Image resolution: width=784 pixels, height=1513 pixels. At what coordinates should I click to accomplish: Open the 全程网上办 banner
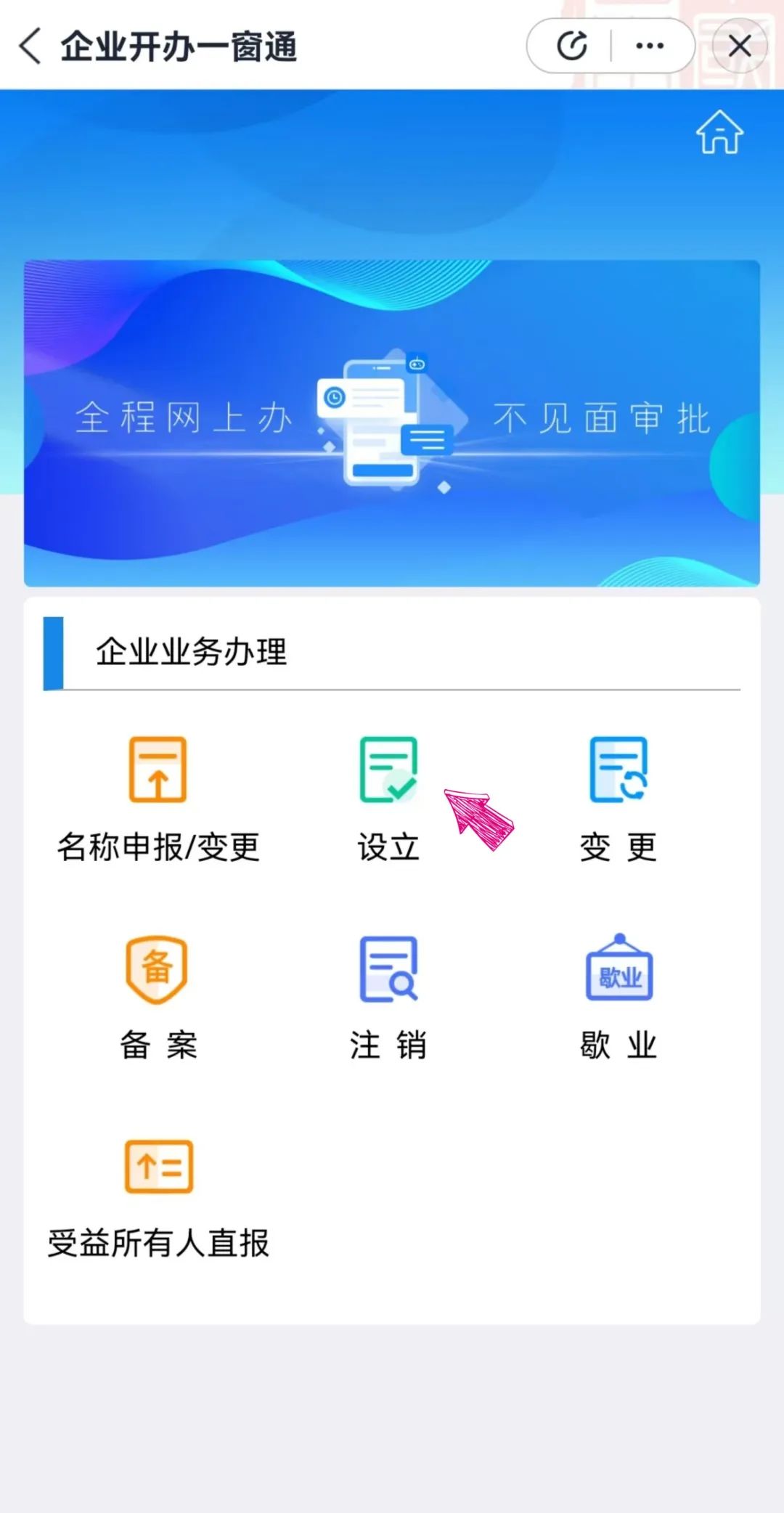coord(392,423)
